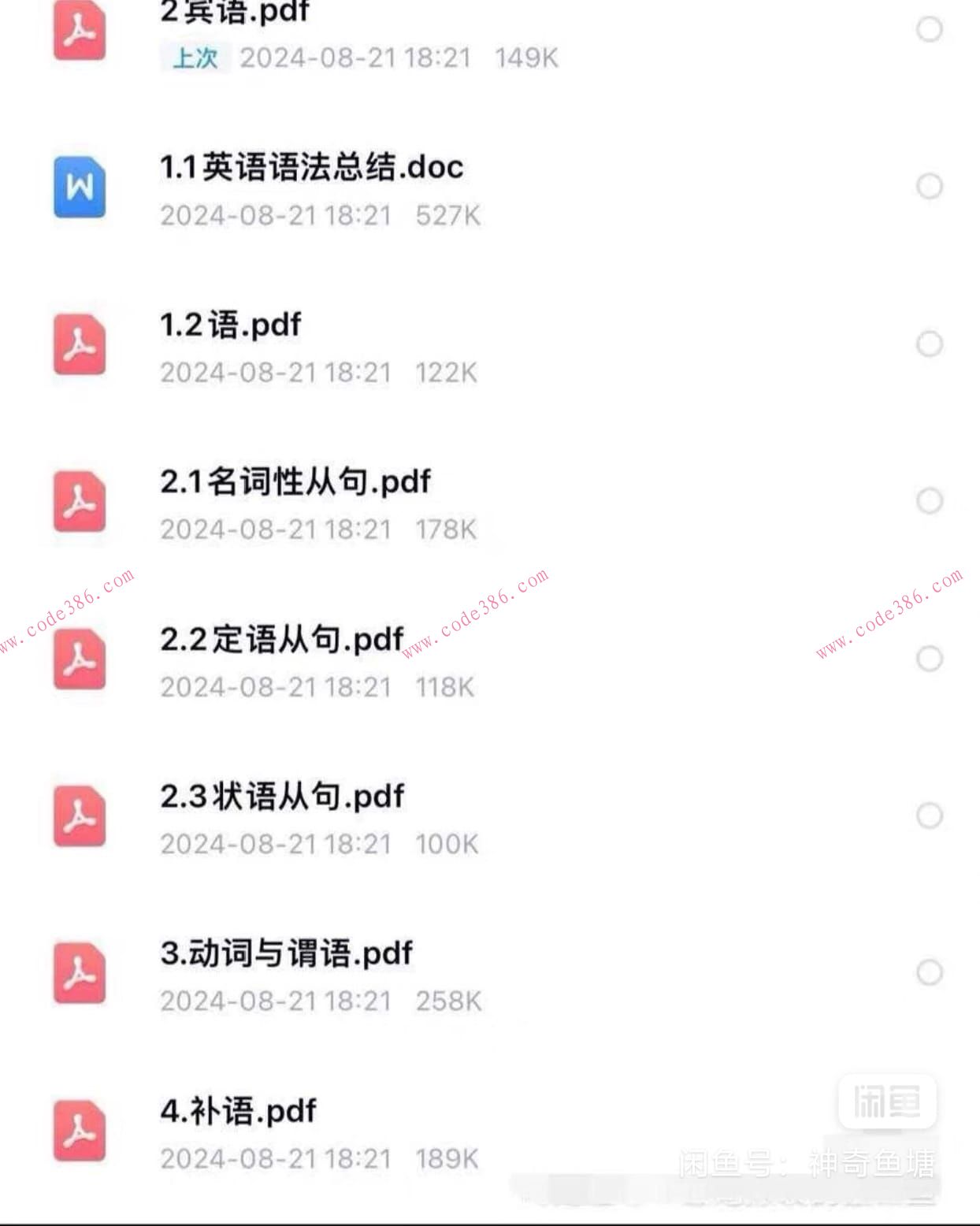Select the checkbox next to 4.补语.pdf
The width and height of the screenshot is (980, 1226).
[x=930, y=1131]
